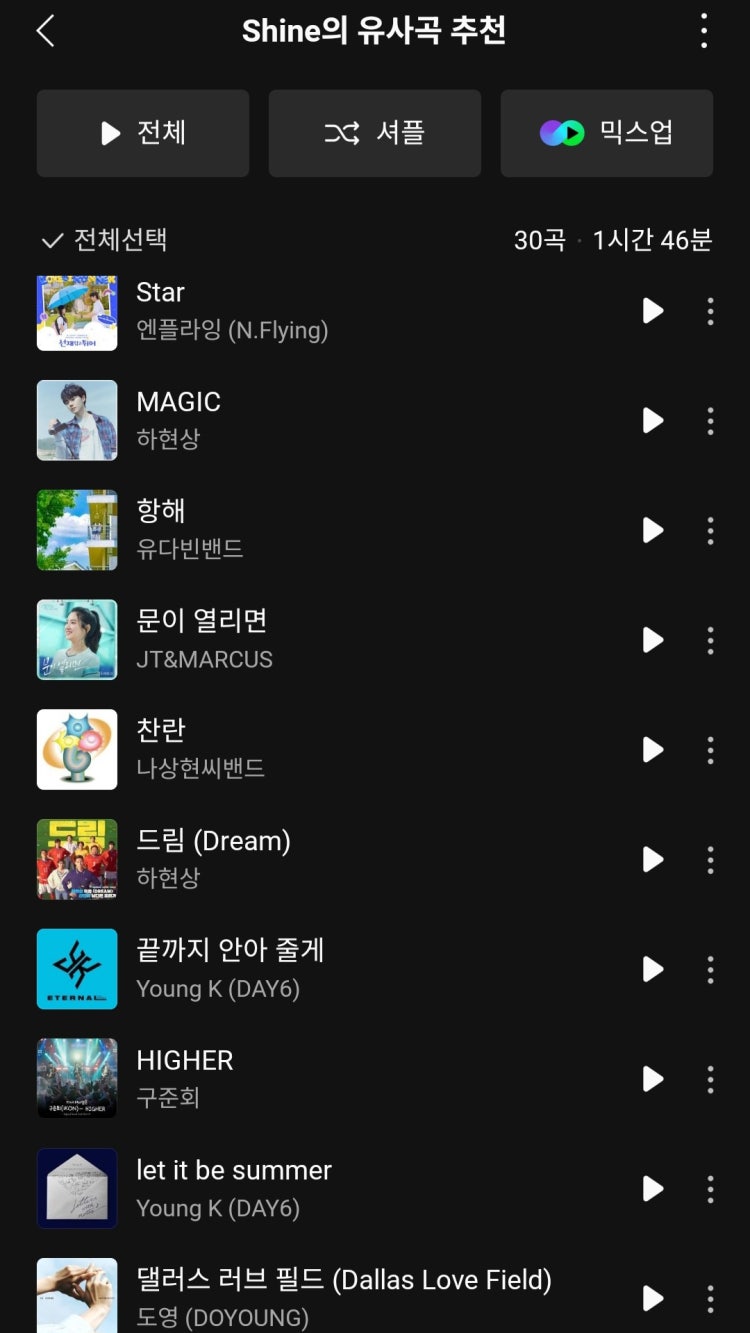Open more options for MAGIC
Screen dimensions: 750x1333
tap(710, 421)
